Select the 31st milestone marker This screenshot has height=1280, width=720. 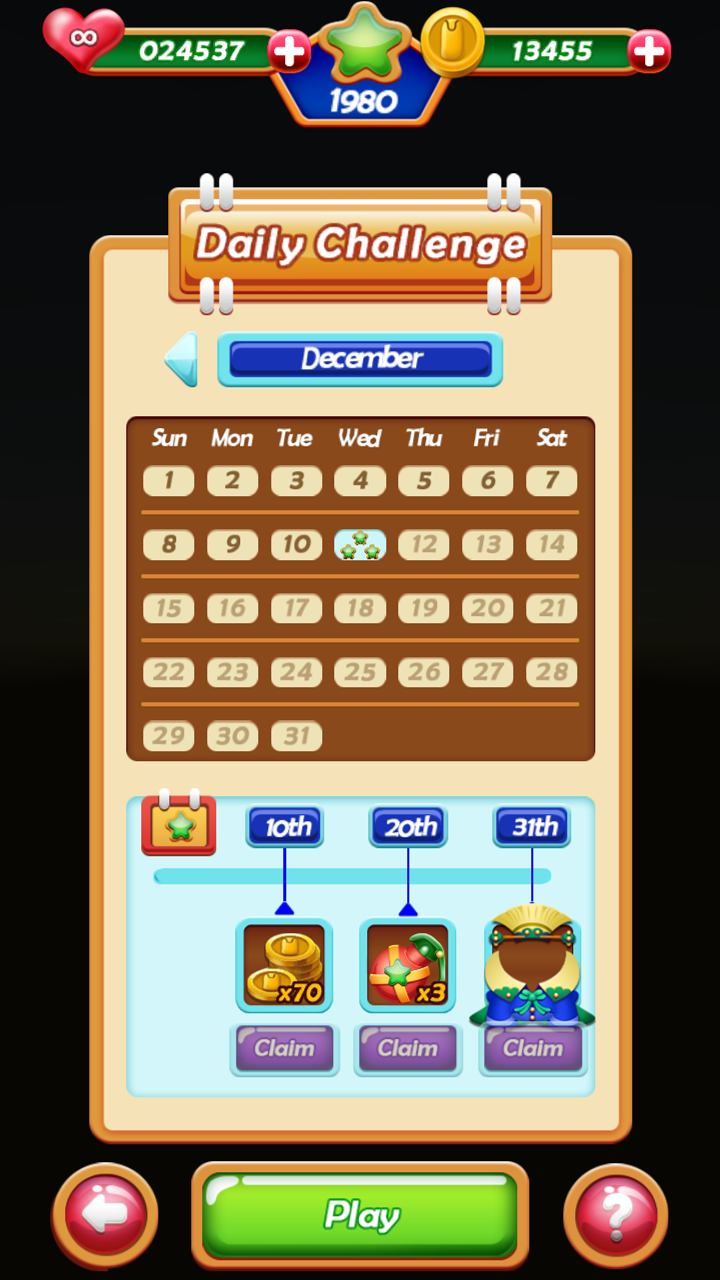[x=532, y=826]
